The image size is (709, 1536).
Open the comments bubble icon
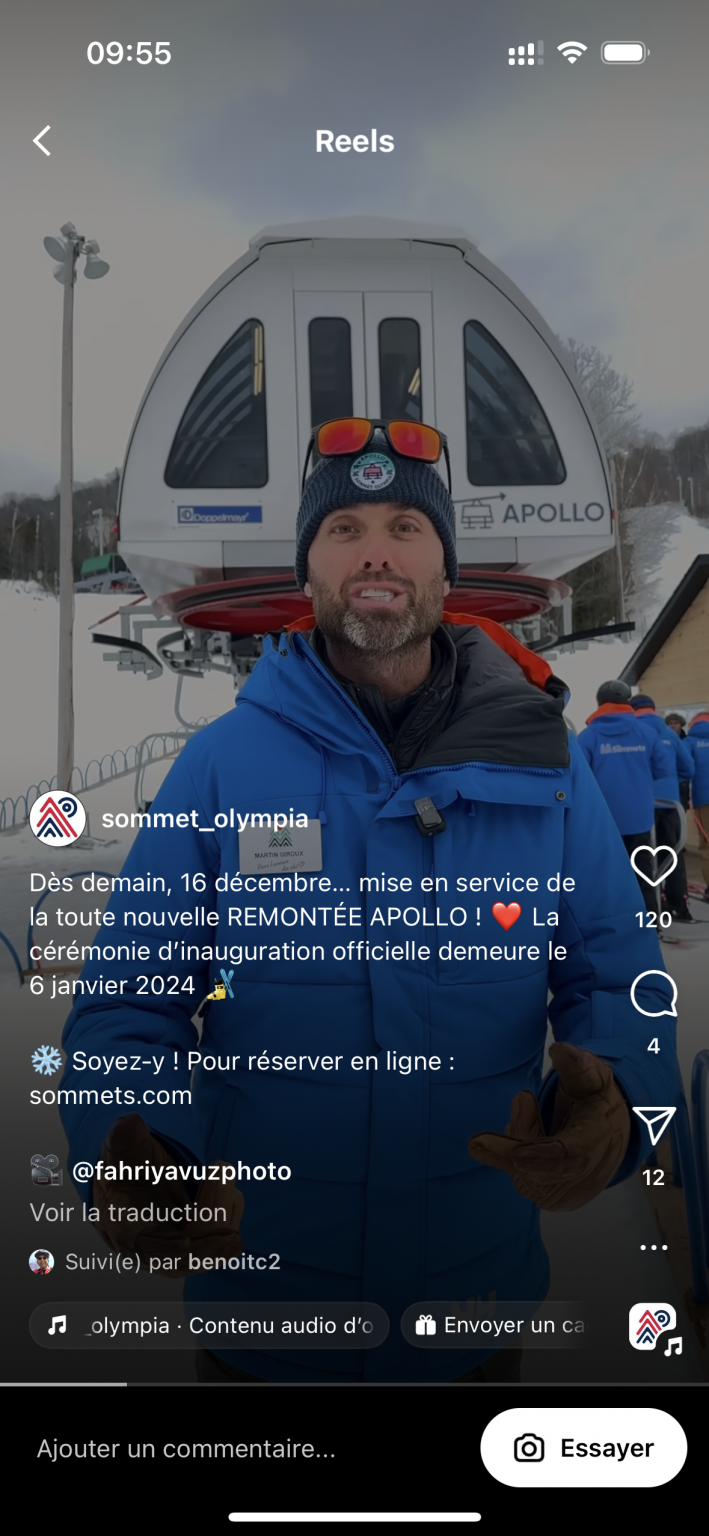(x=654, y=995)
